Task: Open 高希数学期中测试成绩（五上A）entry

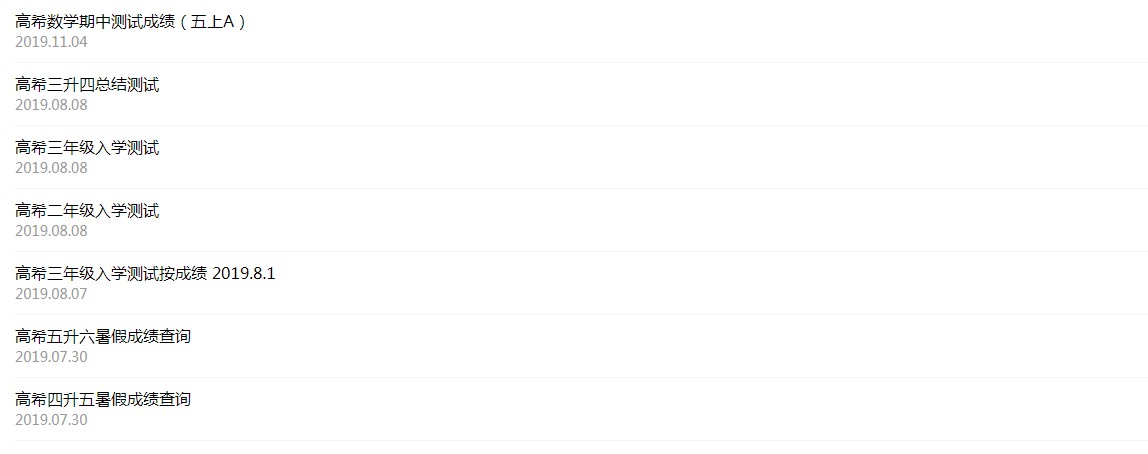Action: 130,22
